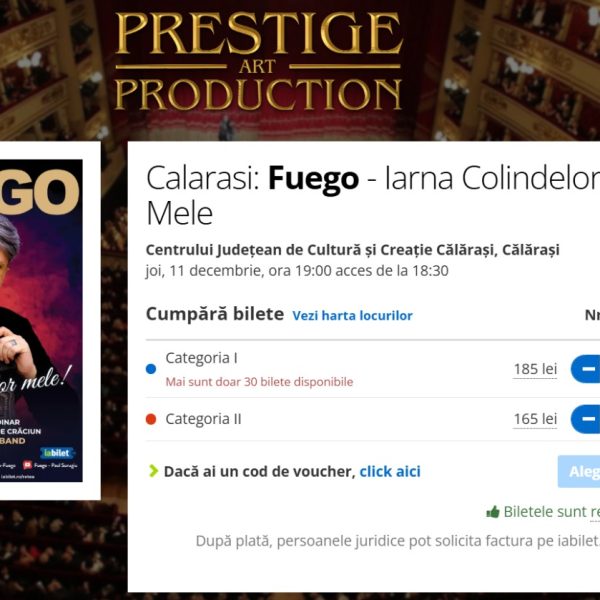Viewport: 600px width, 600px height.
Task: Tap 'click aici' to enter a voucher code
Action: [390, 471]
